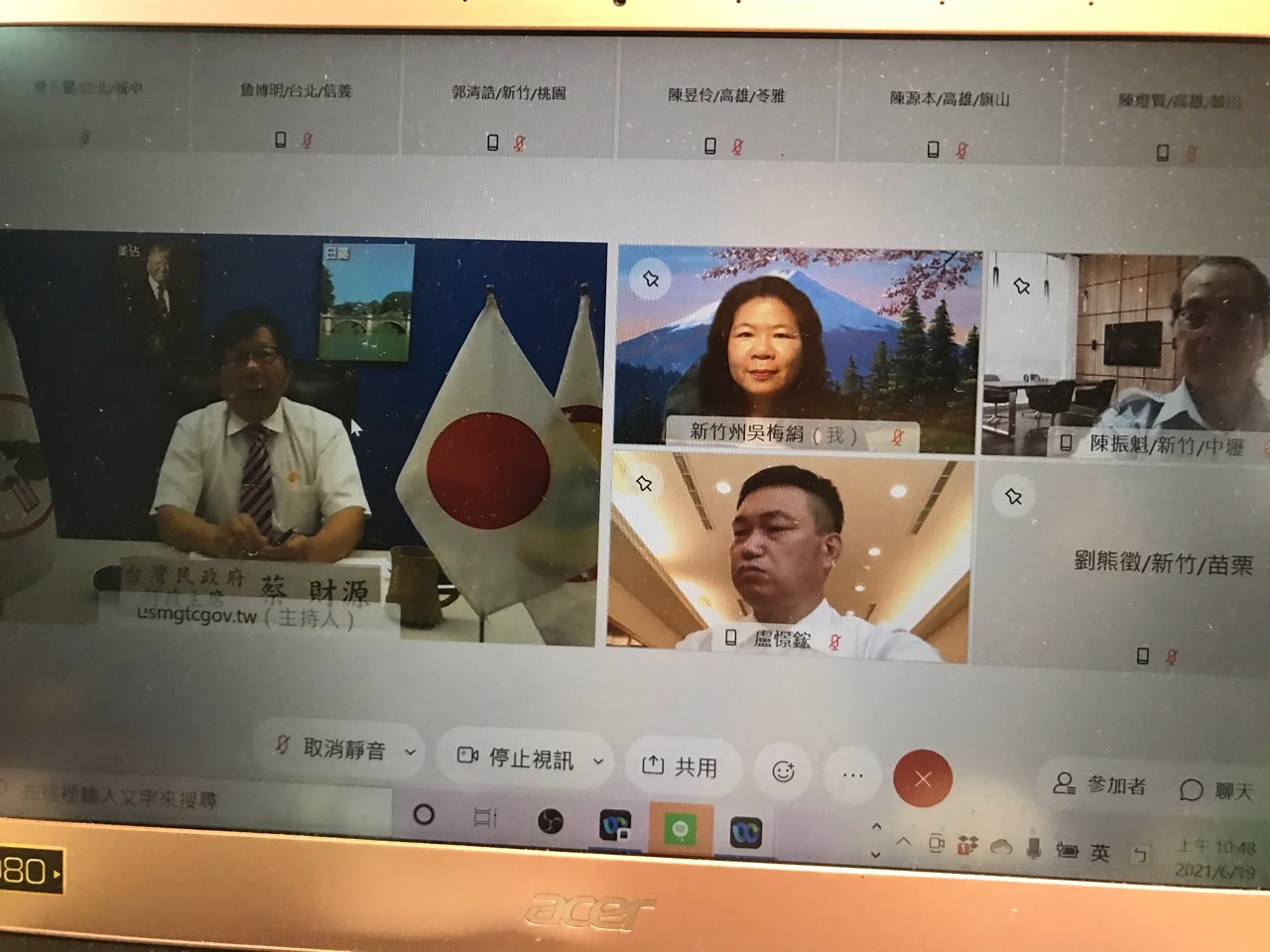Open the 聊天 chat panel
This screenshot has width=1270, height=952.
point(1217,790)
